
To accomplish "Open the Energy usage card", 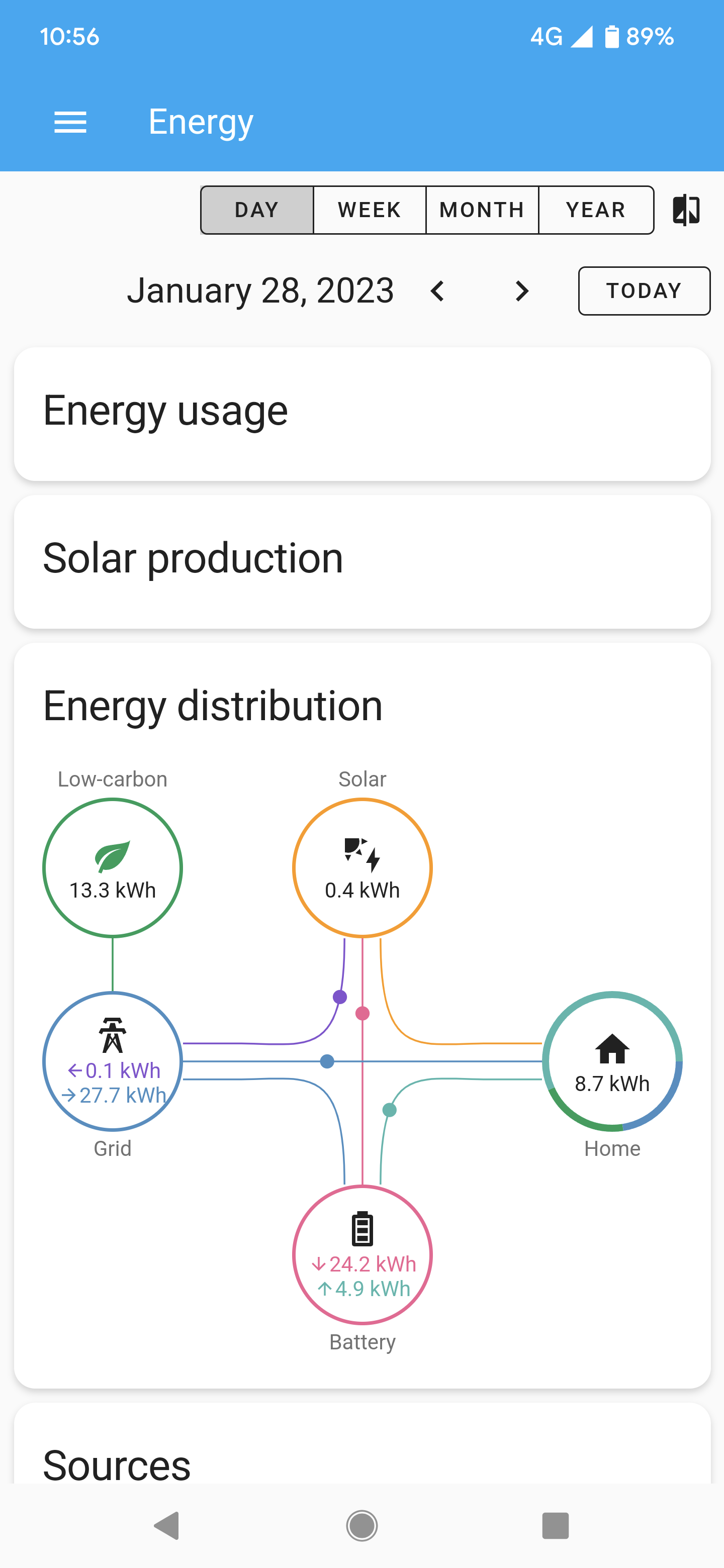I will tap(361, 410).
